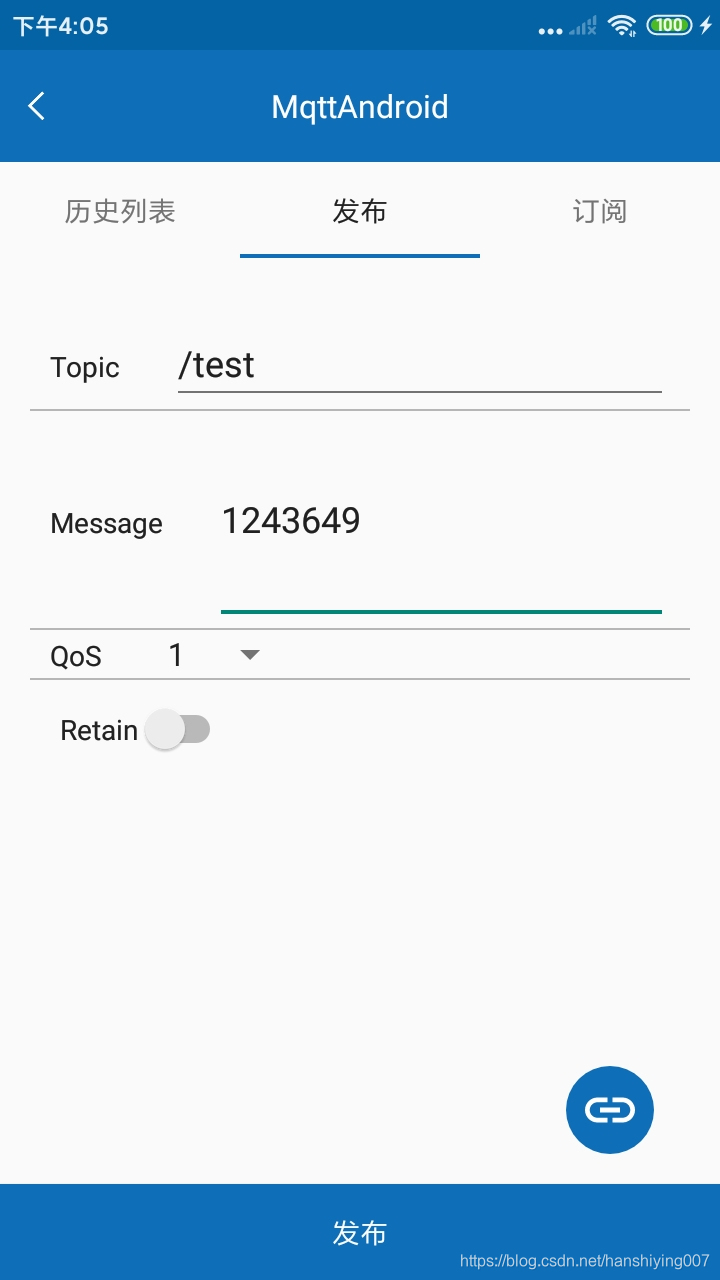This screenshot has width=720, height=1280.
Task: Tap the WiFi icon in status bar
Action: (x=621, y=27)
